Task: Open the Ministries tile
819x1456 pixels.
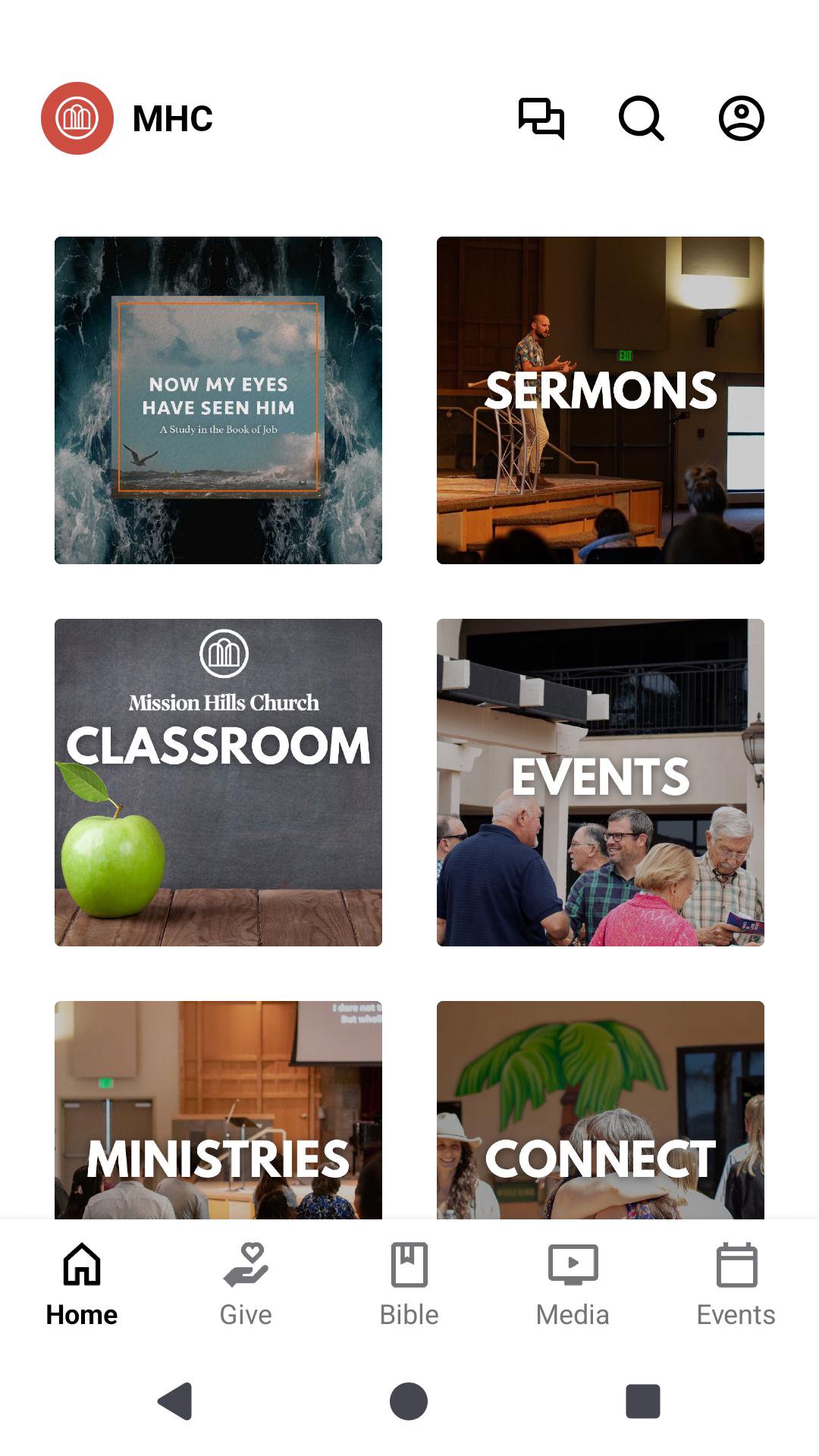Action: point(218,1110)
